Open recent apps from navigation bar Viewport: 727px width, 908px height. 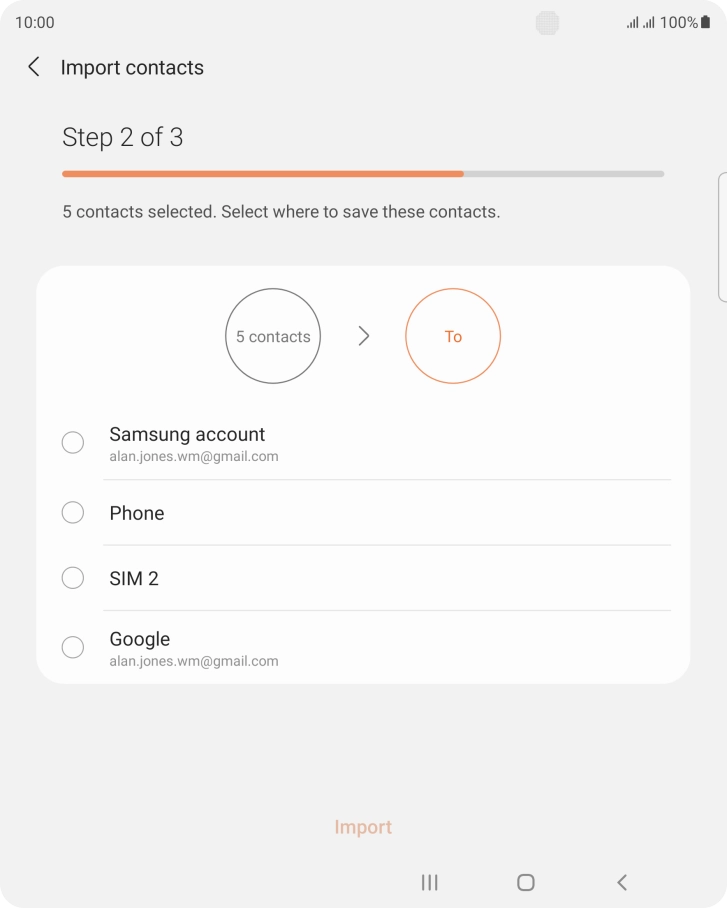[430, 882]
